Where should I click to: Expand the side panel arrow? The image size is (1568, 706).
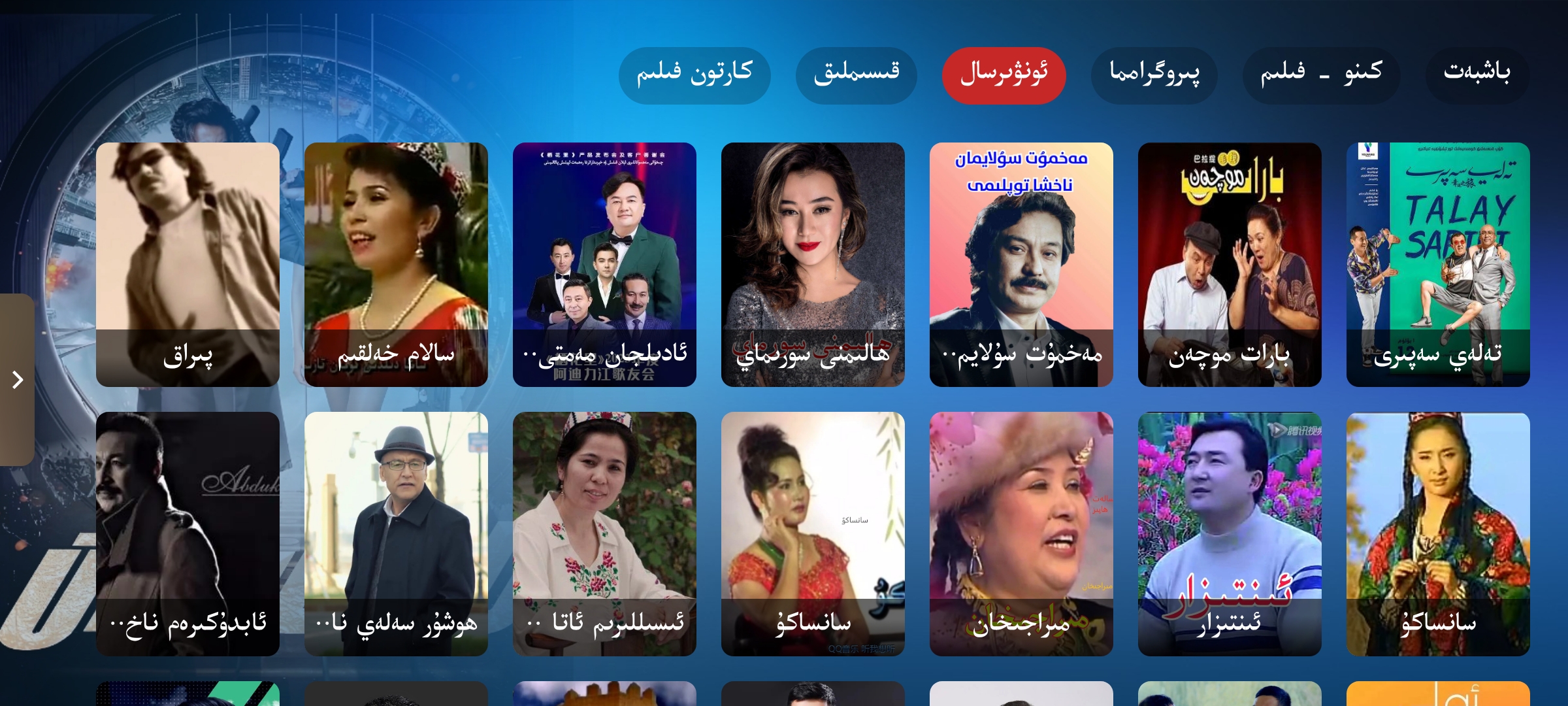18,379
